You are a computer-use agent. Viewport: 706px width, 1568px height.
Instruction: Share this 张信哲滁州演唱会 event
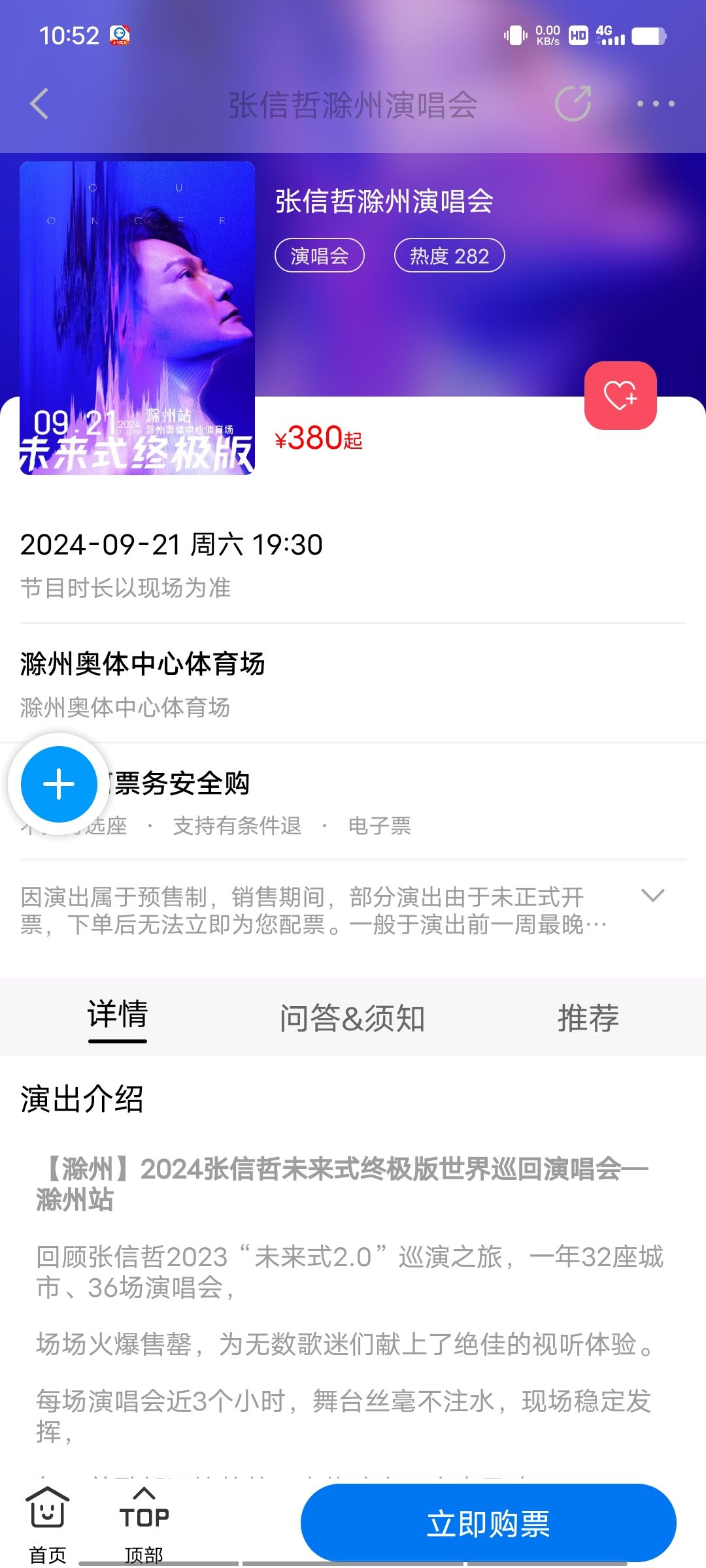pyautogui.click(x=573, y=104)
